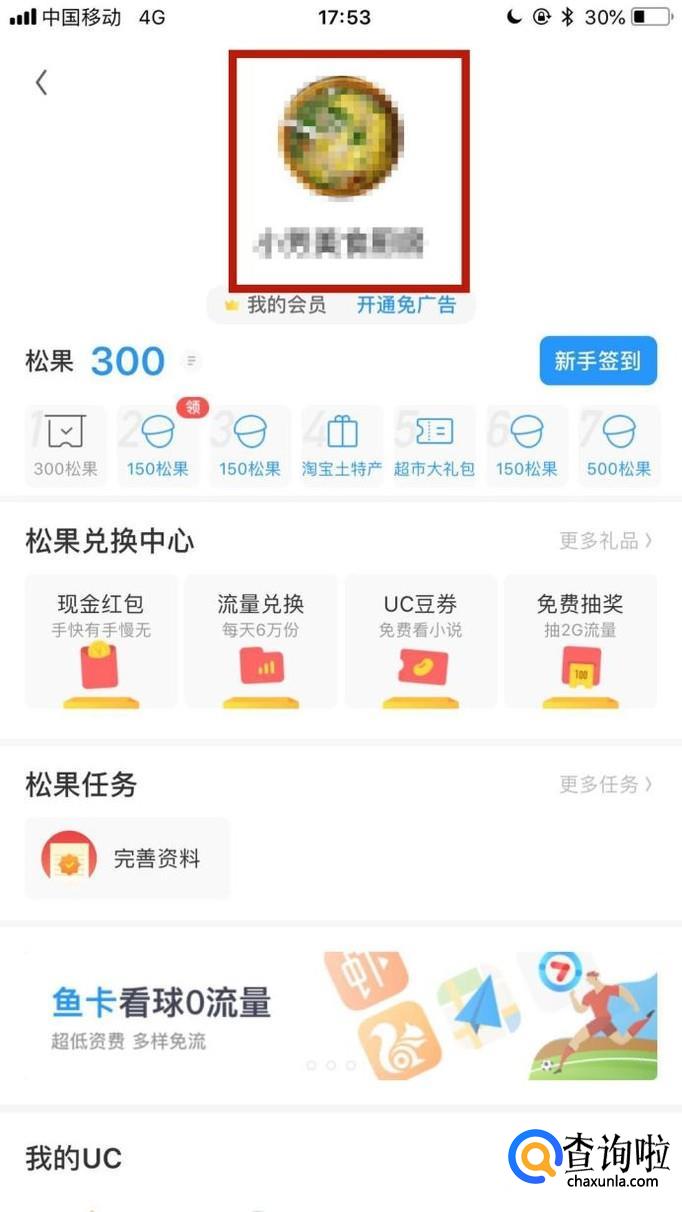Viewport: 682px width, 1212px height.
Task: Tap the 新手签到 button
Action: pyautogui.click(x=598, y=361)
